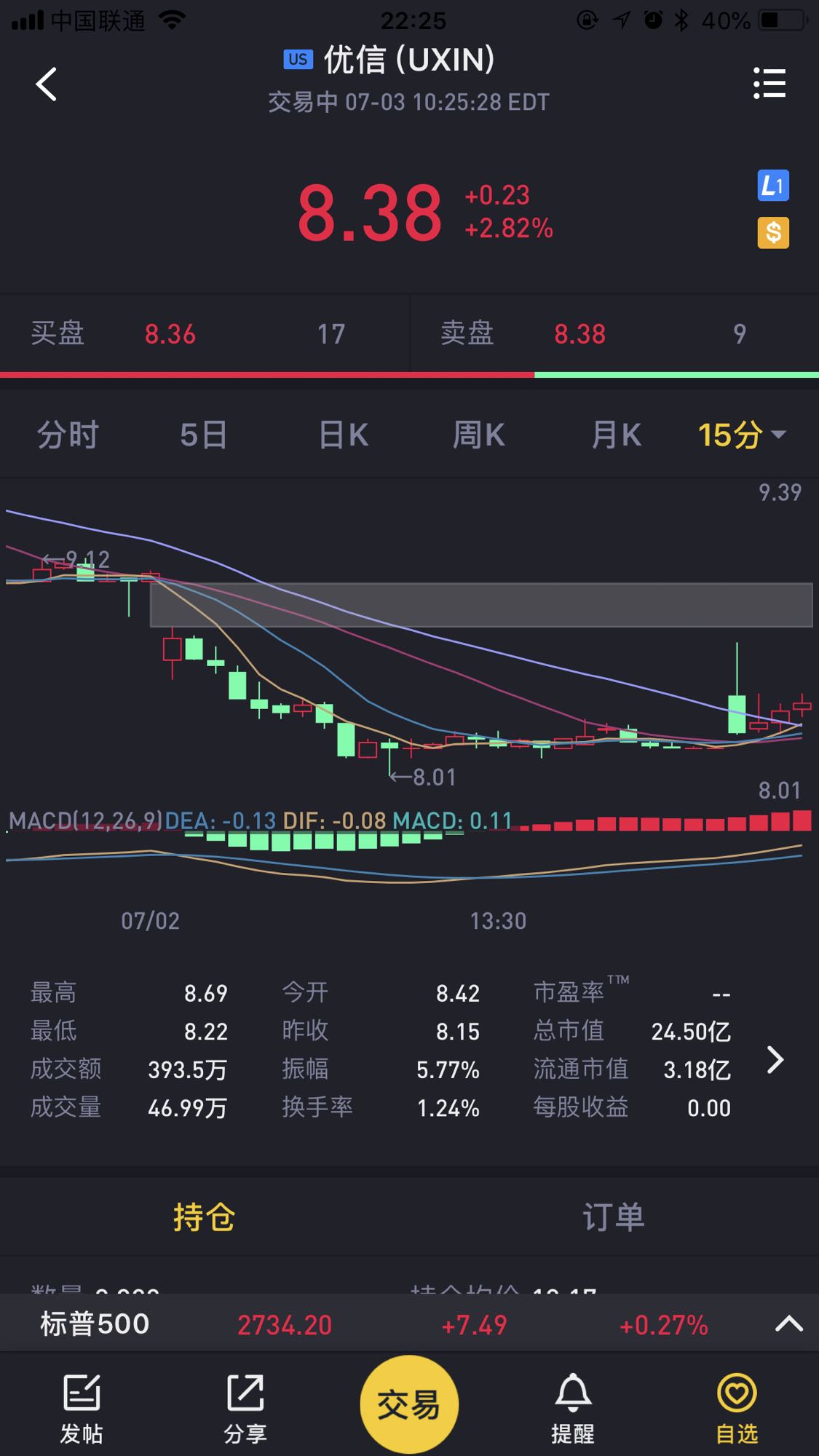This screenshot has height=1456, width=819.
Task: Go back using the top-left arrow
Action: click(47, 84)
